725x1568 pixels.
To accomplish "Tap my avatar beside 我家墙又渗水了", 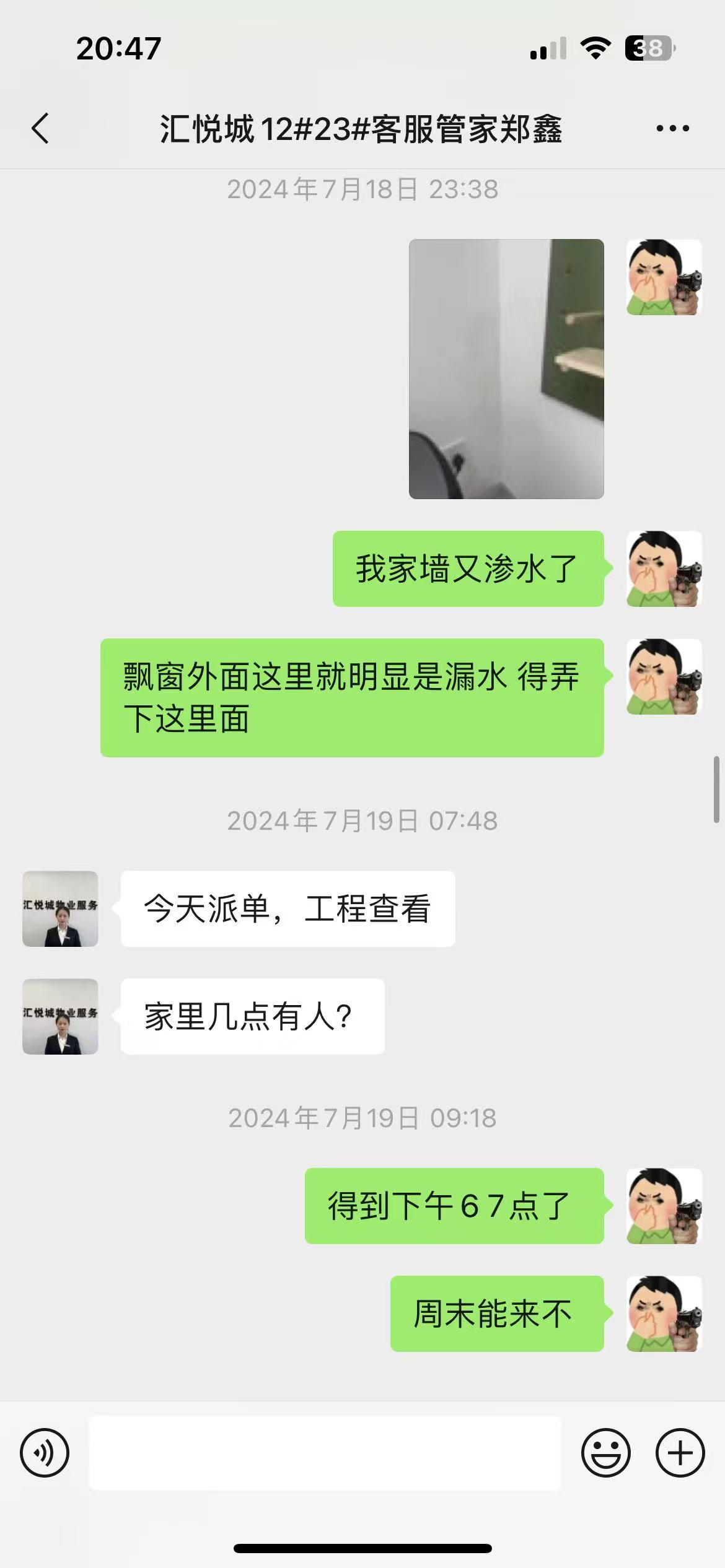I will tap(664, 568).
